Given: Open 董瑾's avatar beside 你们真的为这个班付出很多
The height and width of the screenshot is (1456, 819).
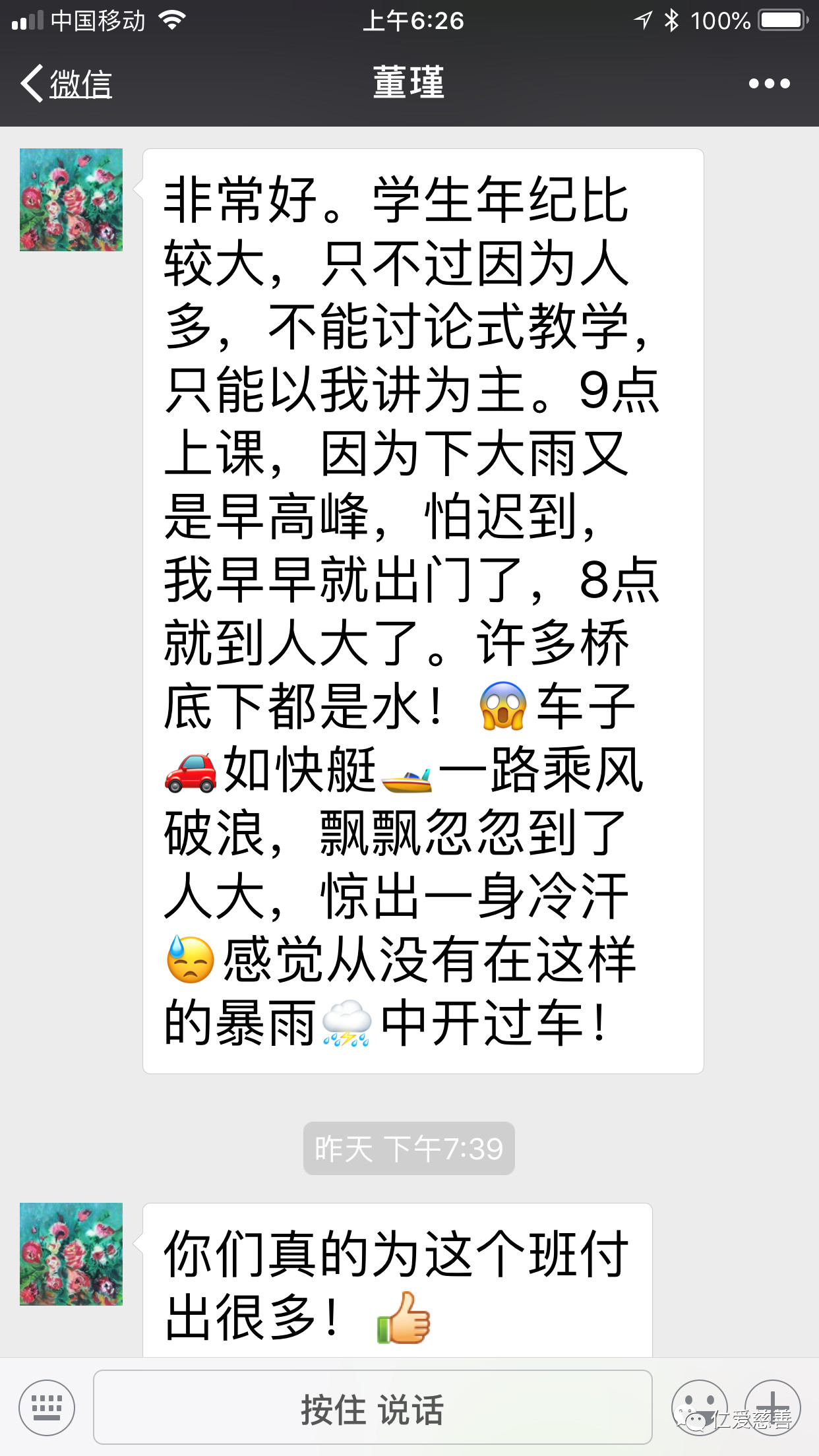Looking at the screenshot, I should coord(71,1254).
